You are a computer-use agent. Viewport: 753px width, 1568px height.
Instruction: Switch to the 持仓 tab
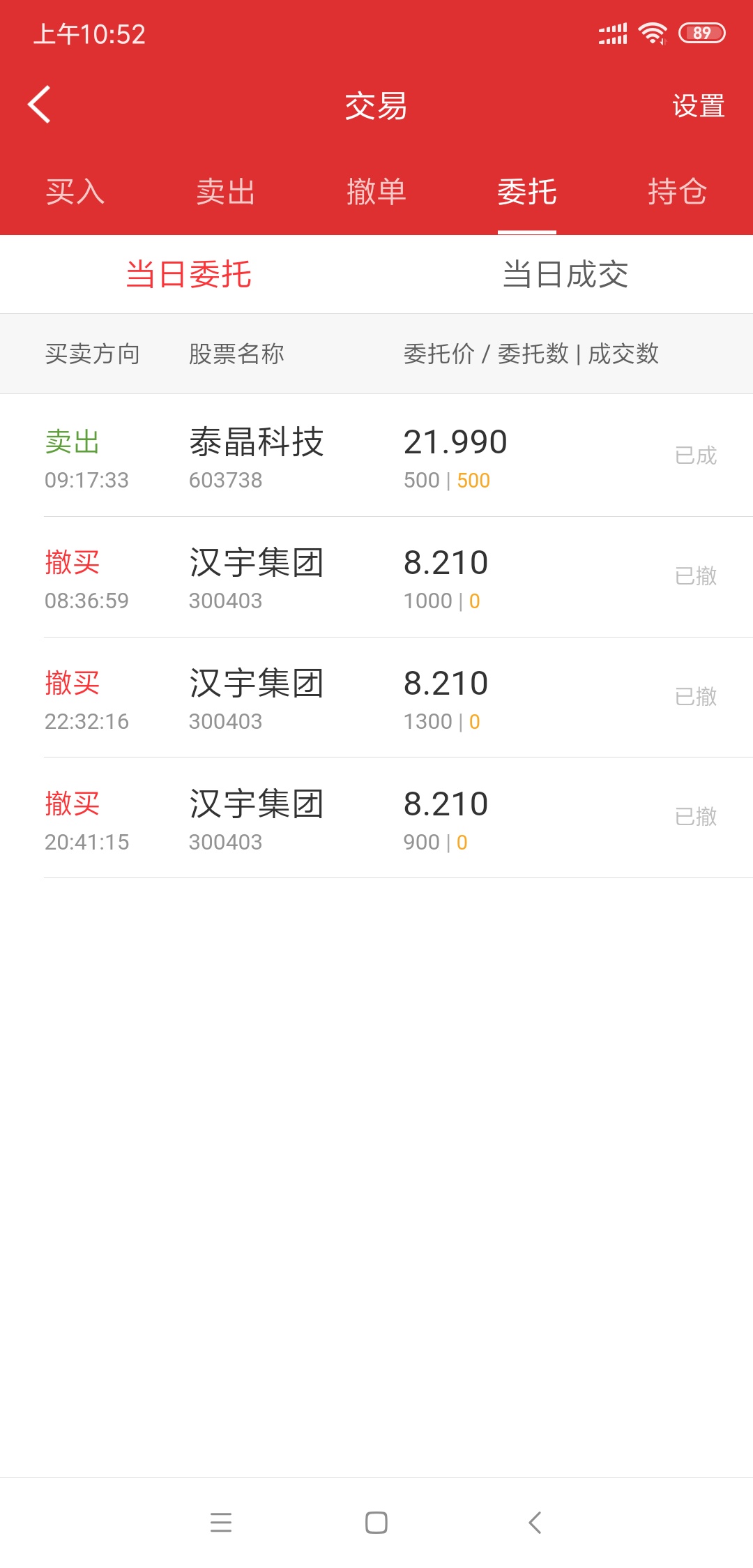pyautogui.click(x=678, y=192)
